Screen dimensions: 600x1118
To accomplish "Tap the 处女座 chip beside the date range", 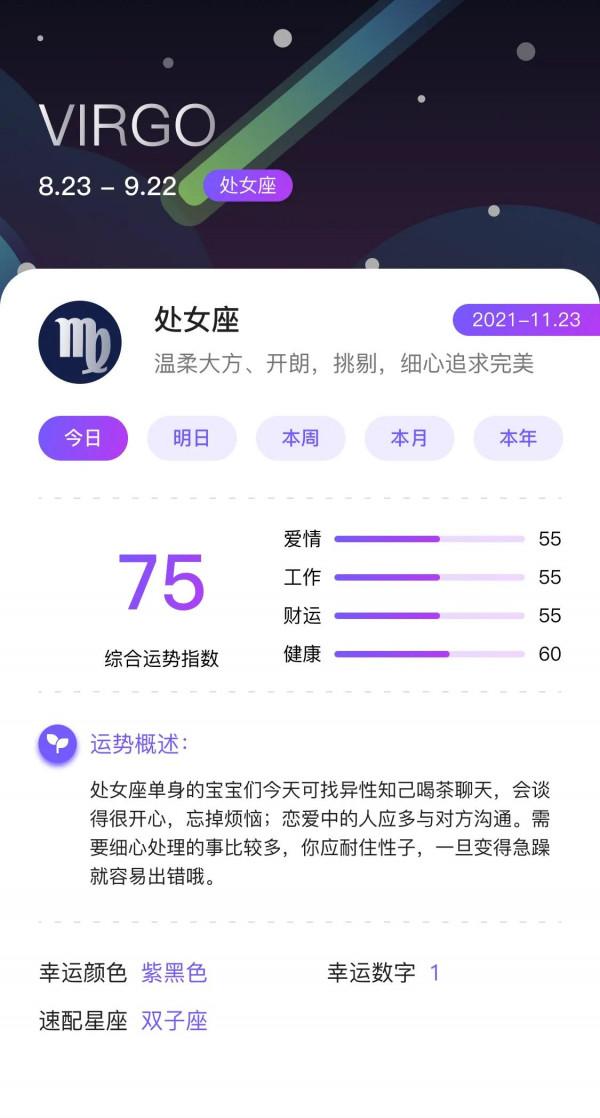I will pos(248,186).
